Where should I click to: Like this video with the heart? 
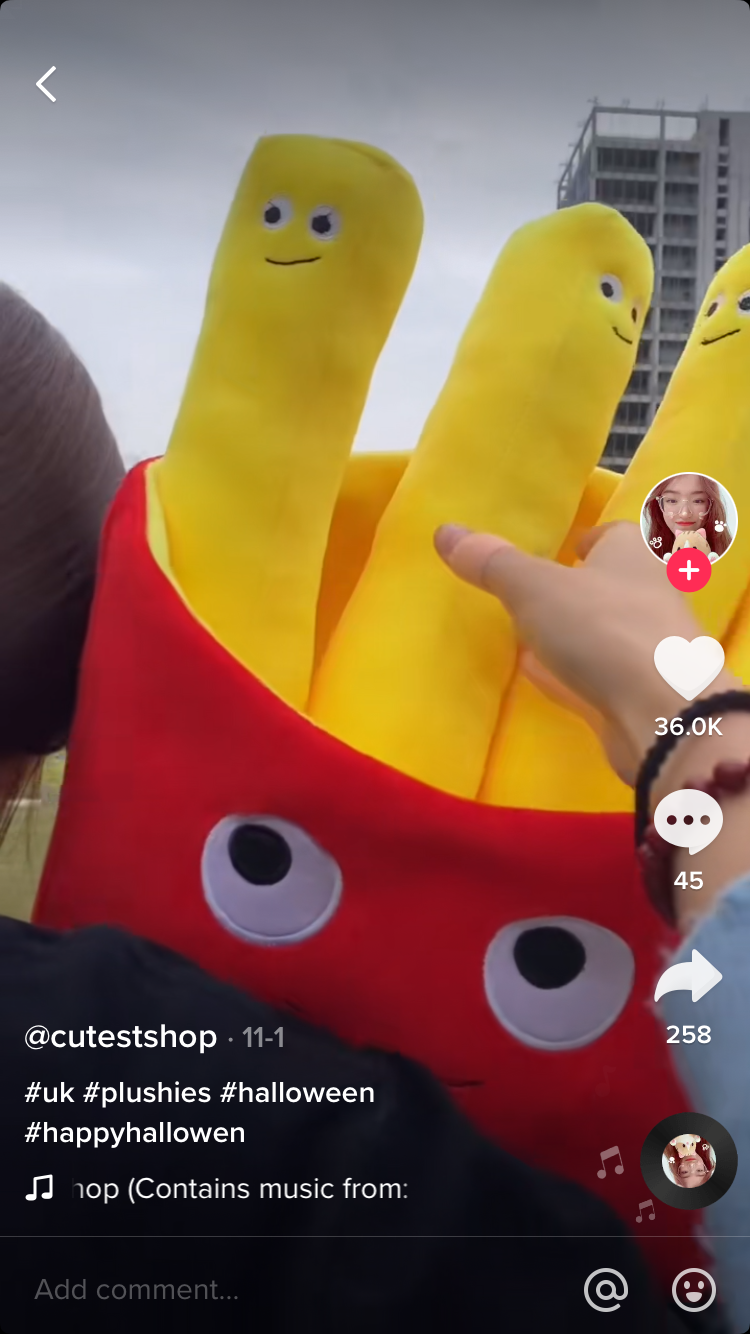689,668
